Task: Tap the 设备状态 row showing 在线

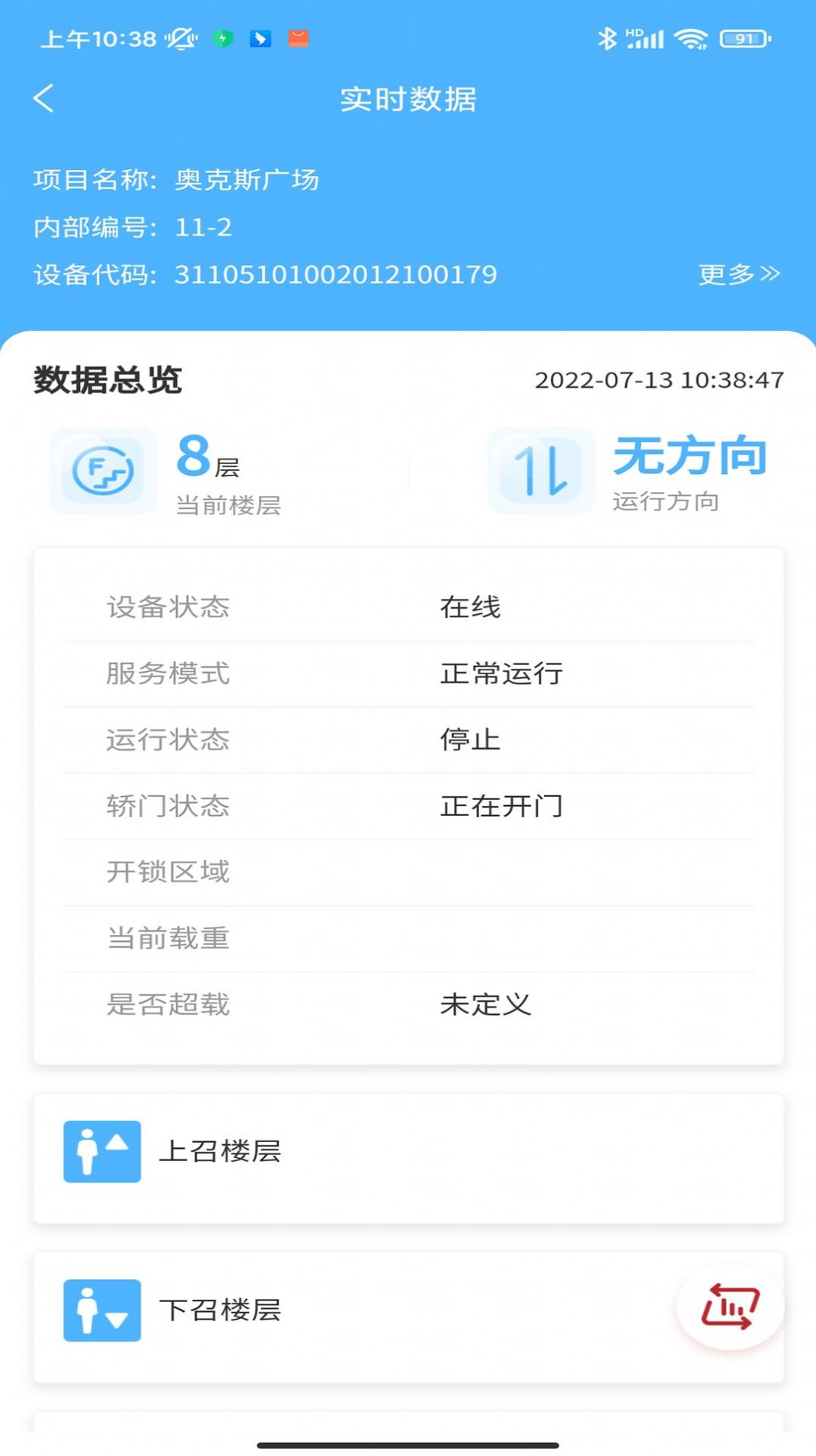Action: (408, 607)
